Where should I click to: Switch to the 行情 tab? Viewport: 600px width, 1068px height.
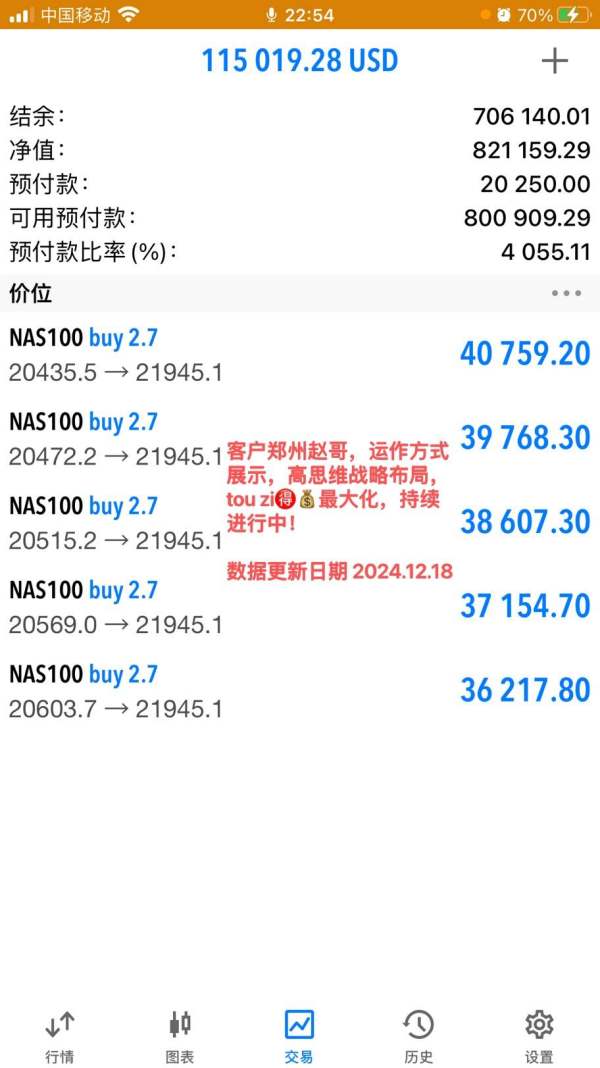pos(60,1037)
